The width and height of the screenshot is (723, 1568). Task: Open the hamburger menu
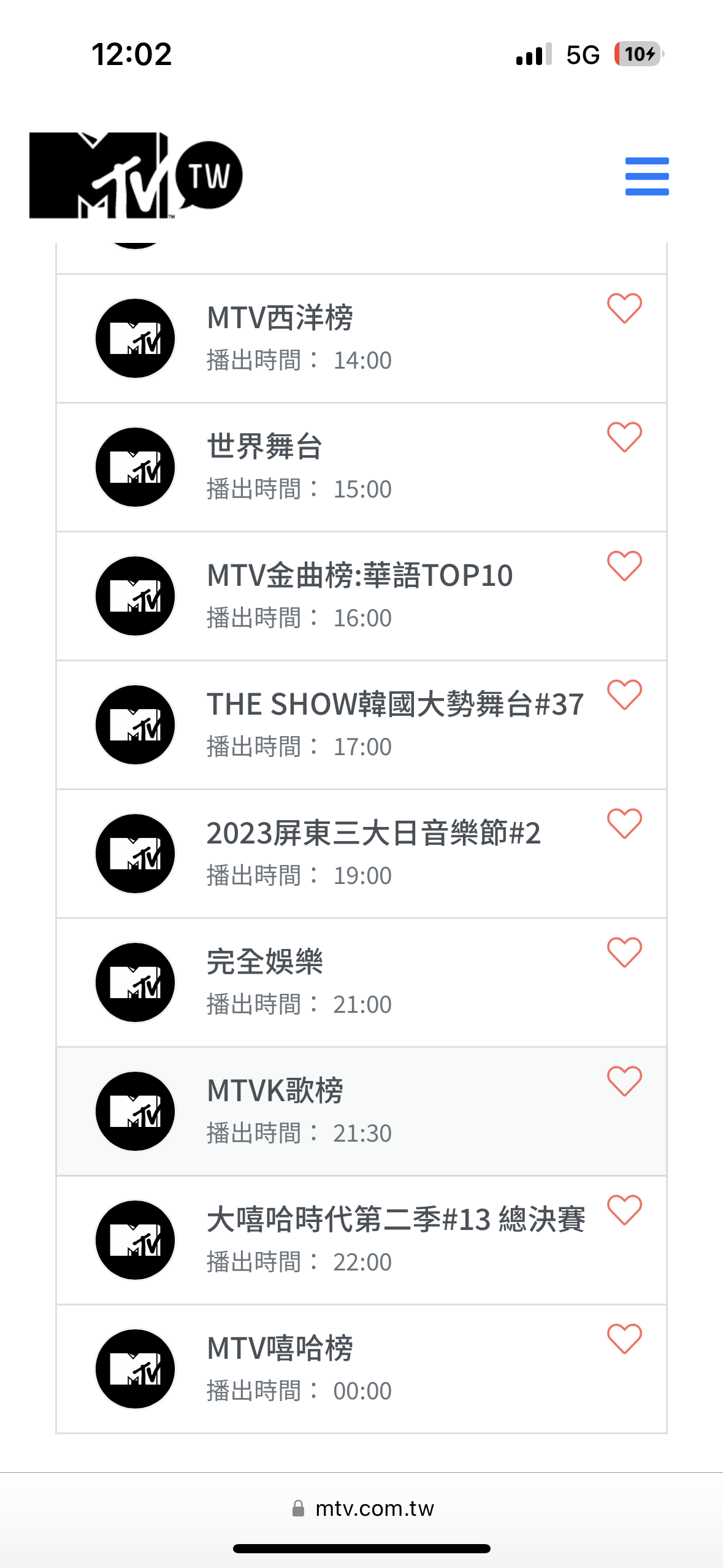click(646, 176)
